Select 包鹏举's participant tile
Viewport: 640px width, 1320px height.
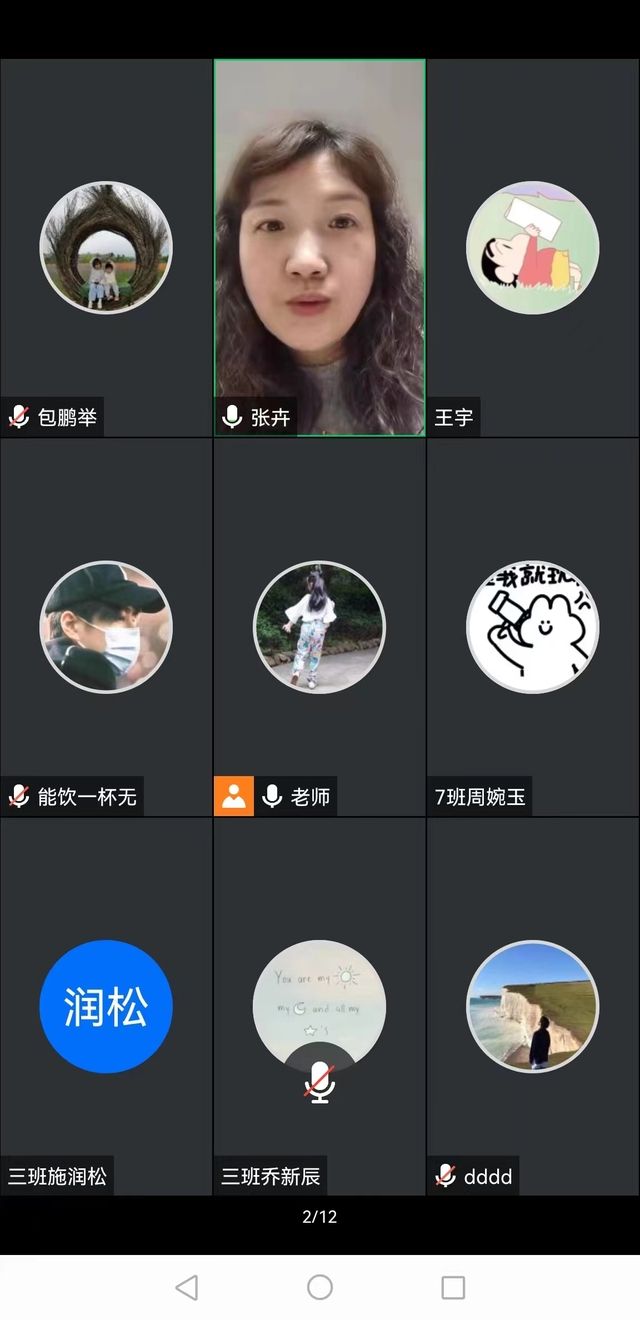[106, 247]
